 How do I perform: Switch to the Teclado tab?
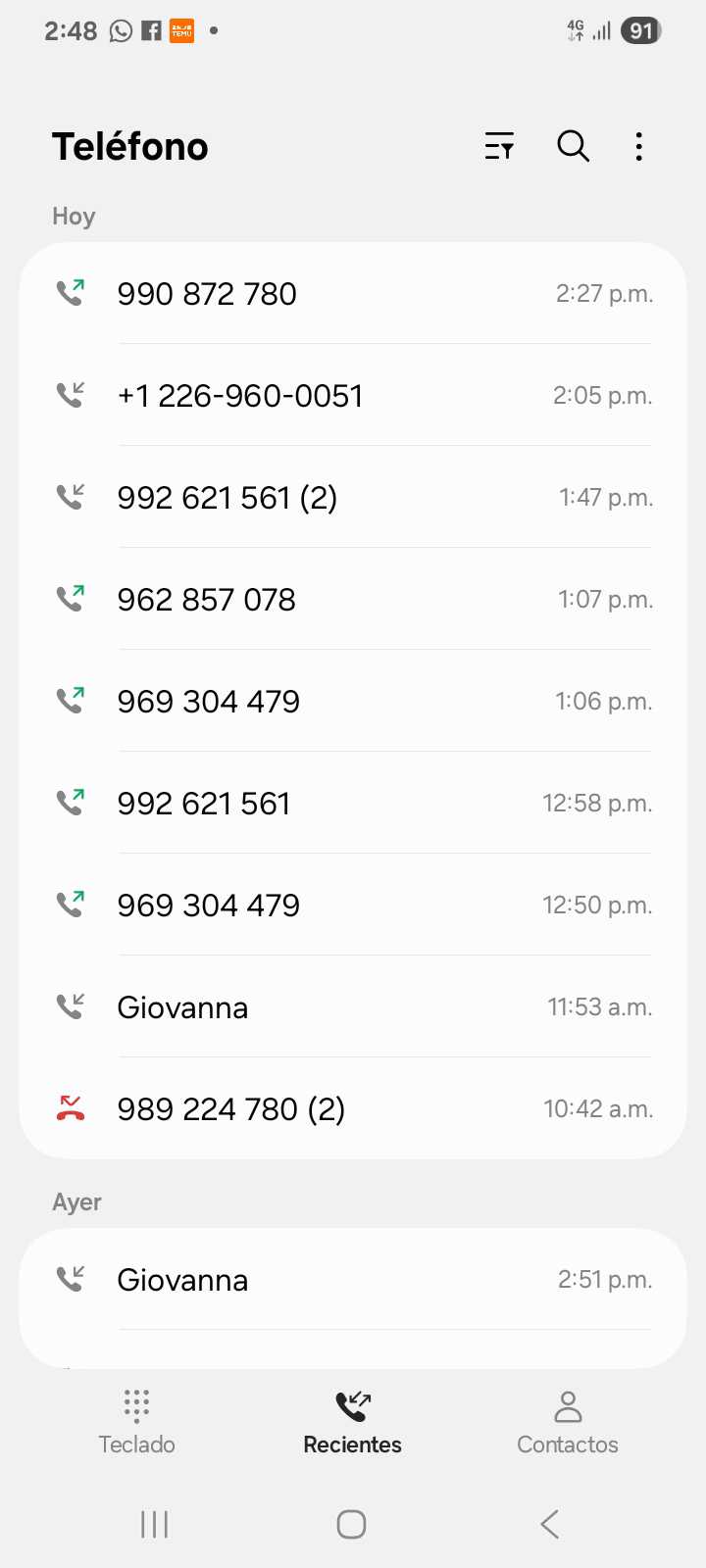[x=137, y=1421]
